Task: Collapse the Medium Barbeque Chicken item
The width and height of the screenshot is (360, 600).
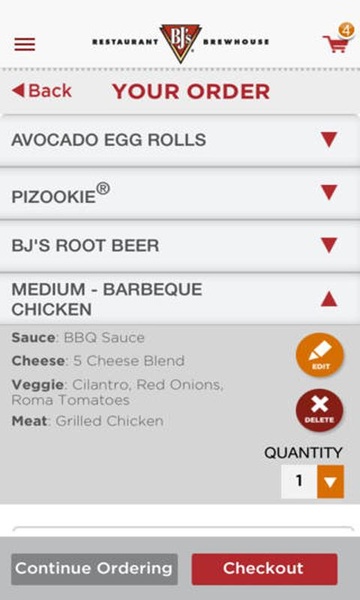Action: 180,299
